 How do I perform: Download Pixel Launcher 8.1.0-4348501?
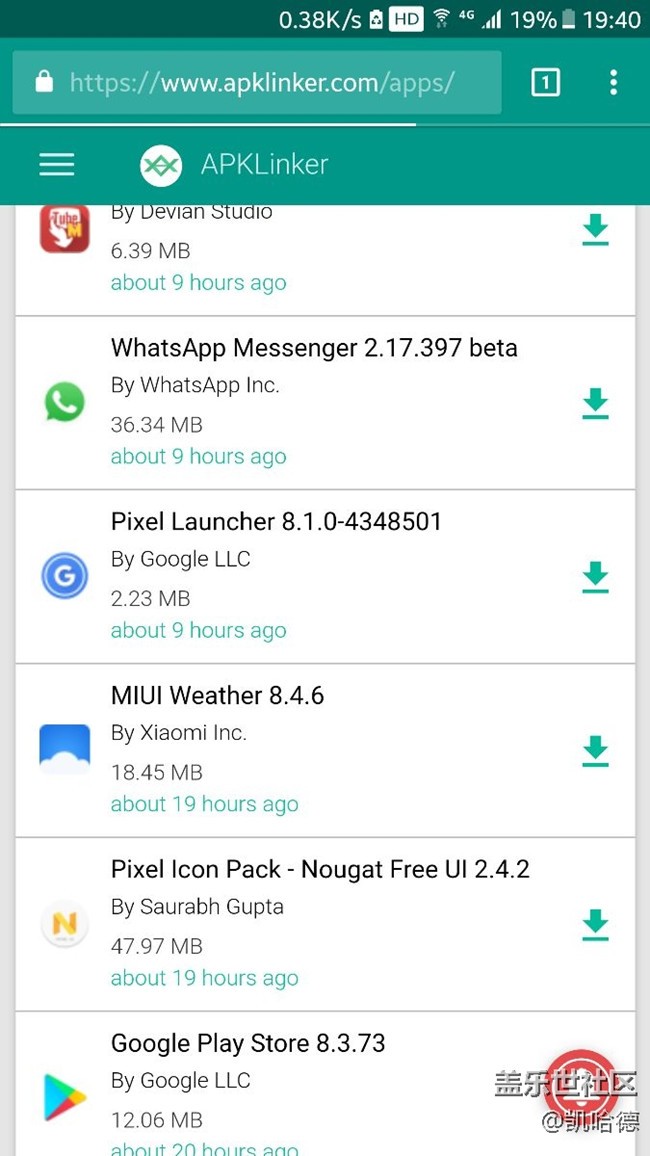595,577
